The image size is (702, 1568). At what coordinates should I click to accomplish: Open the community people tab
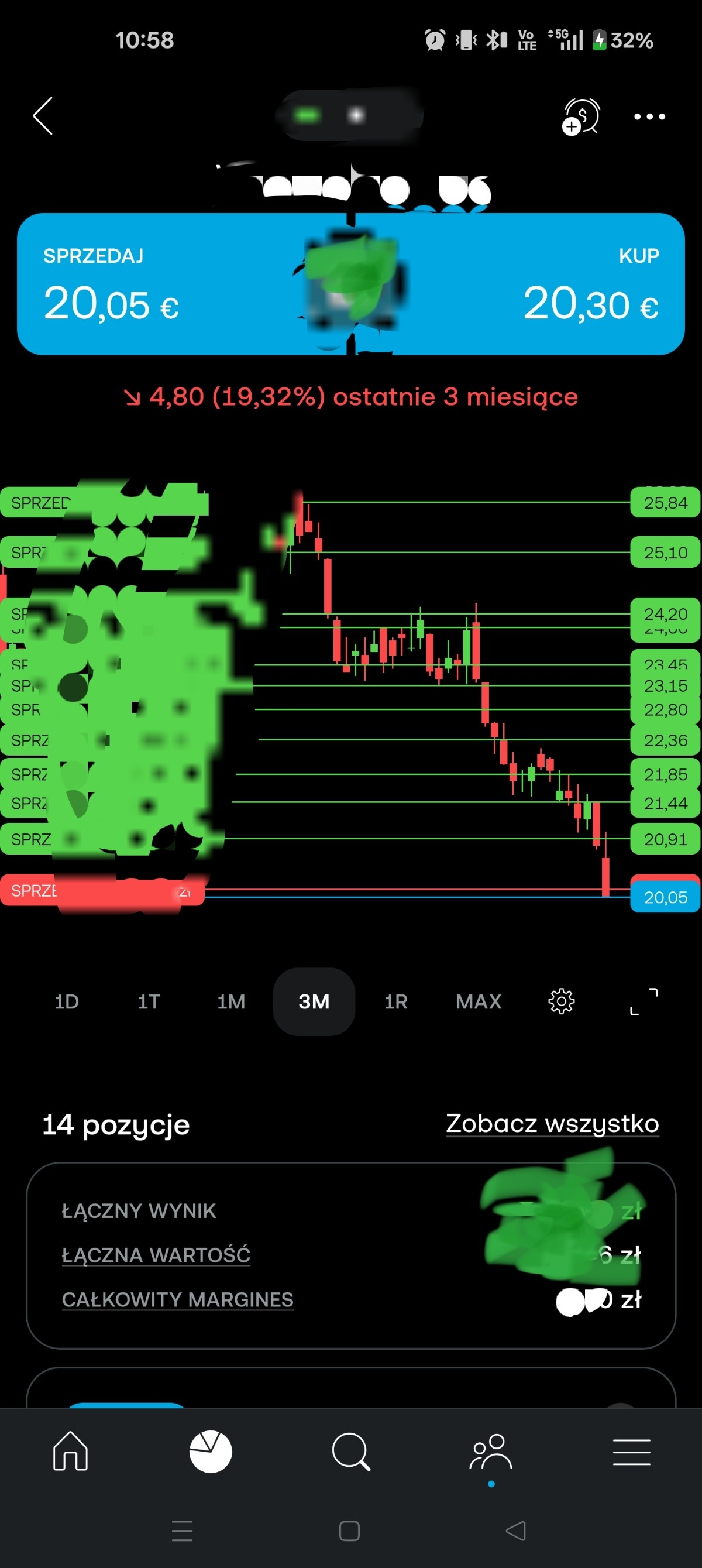tap(491, 1452)
